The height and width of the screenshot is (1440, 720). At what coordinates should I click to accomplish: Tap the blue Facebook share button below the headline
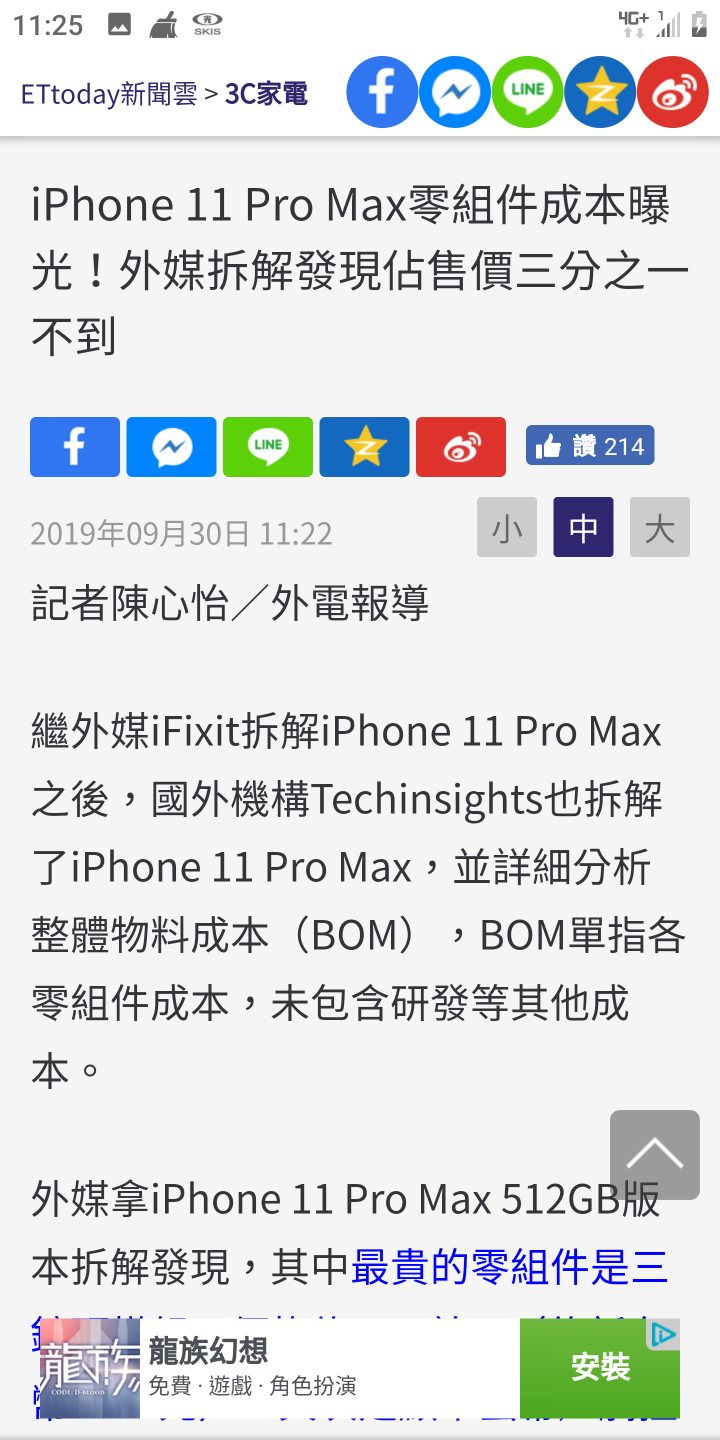75,447
